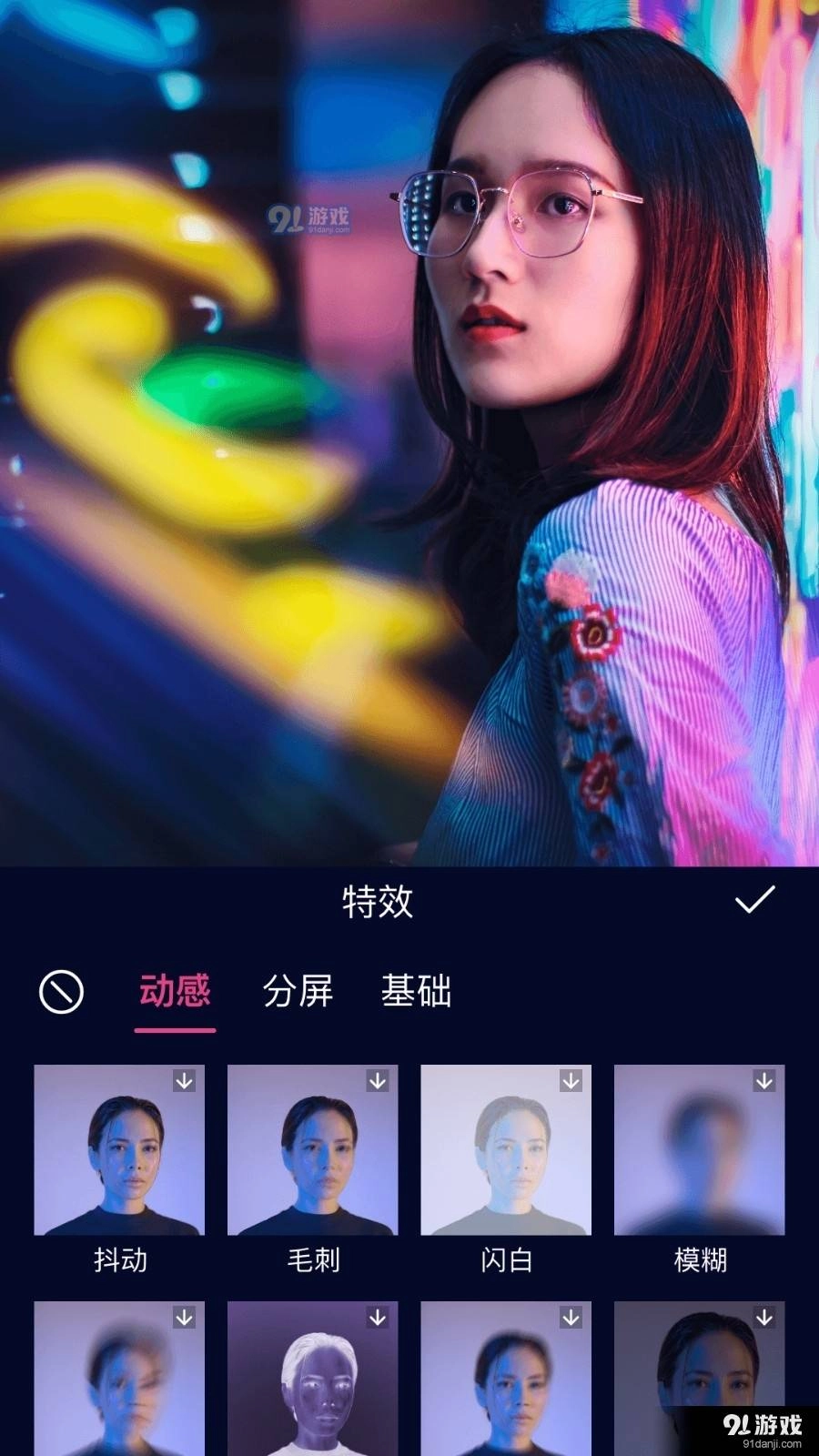Screen dimensions: 819x1456
Task: Select the inverted-color effect in the second row
Action: (313, 1379)
